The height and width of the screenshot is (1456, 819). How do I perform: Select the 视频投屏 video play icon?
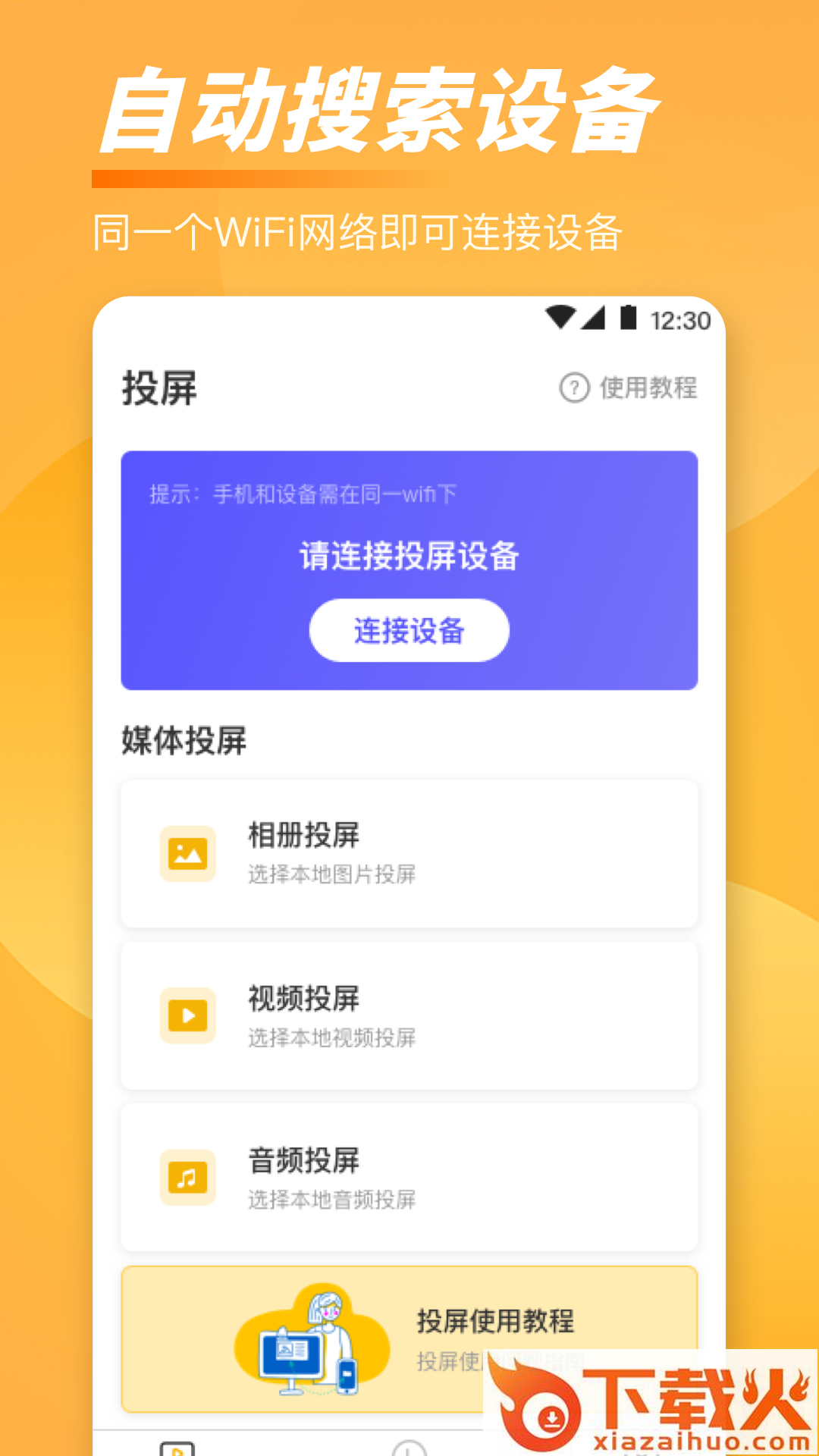[188, 1015]
